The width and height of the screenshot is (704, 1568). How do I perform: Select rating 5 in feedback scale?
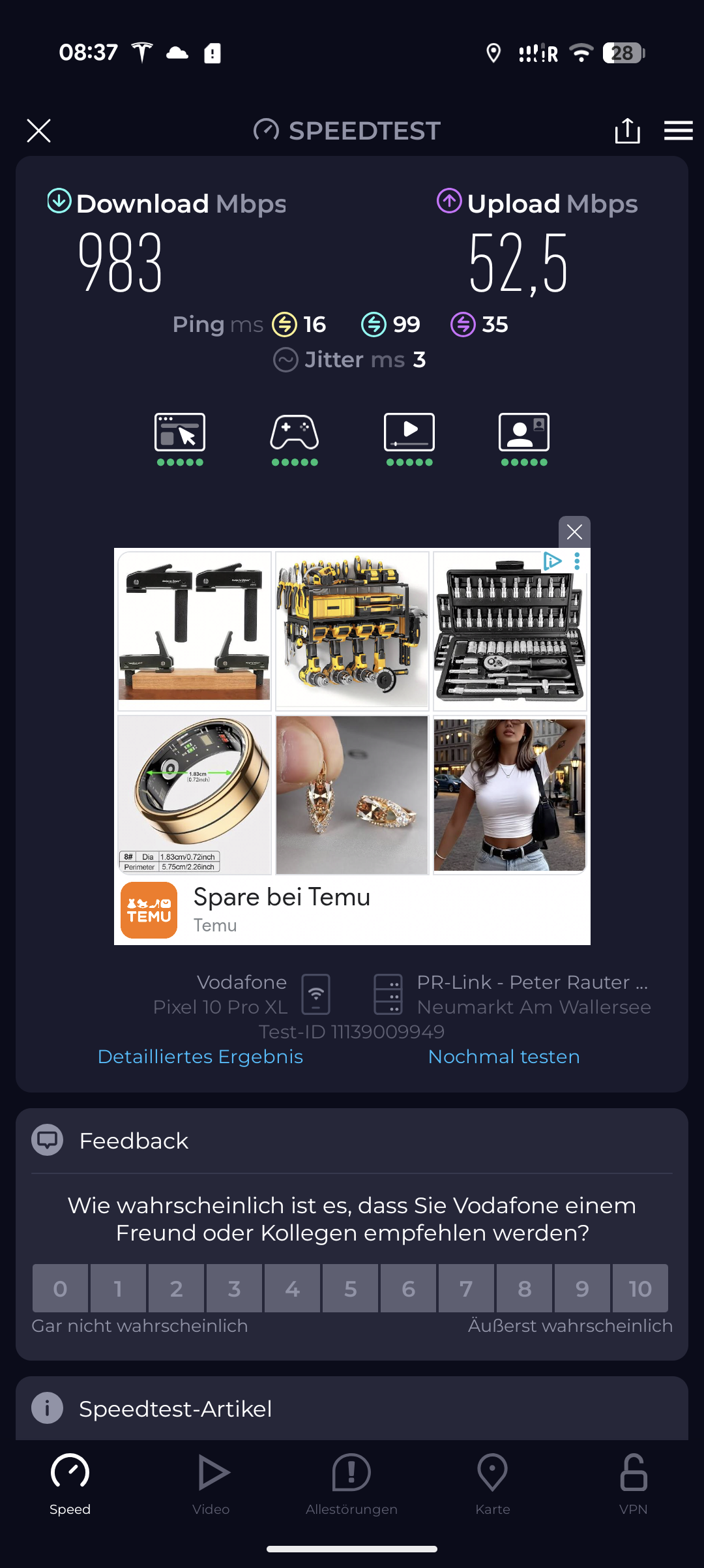[350, 1288]
